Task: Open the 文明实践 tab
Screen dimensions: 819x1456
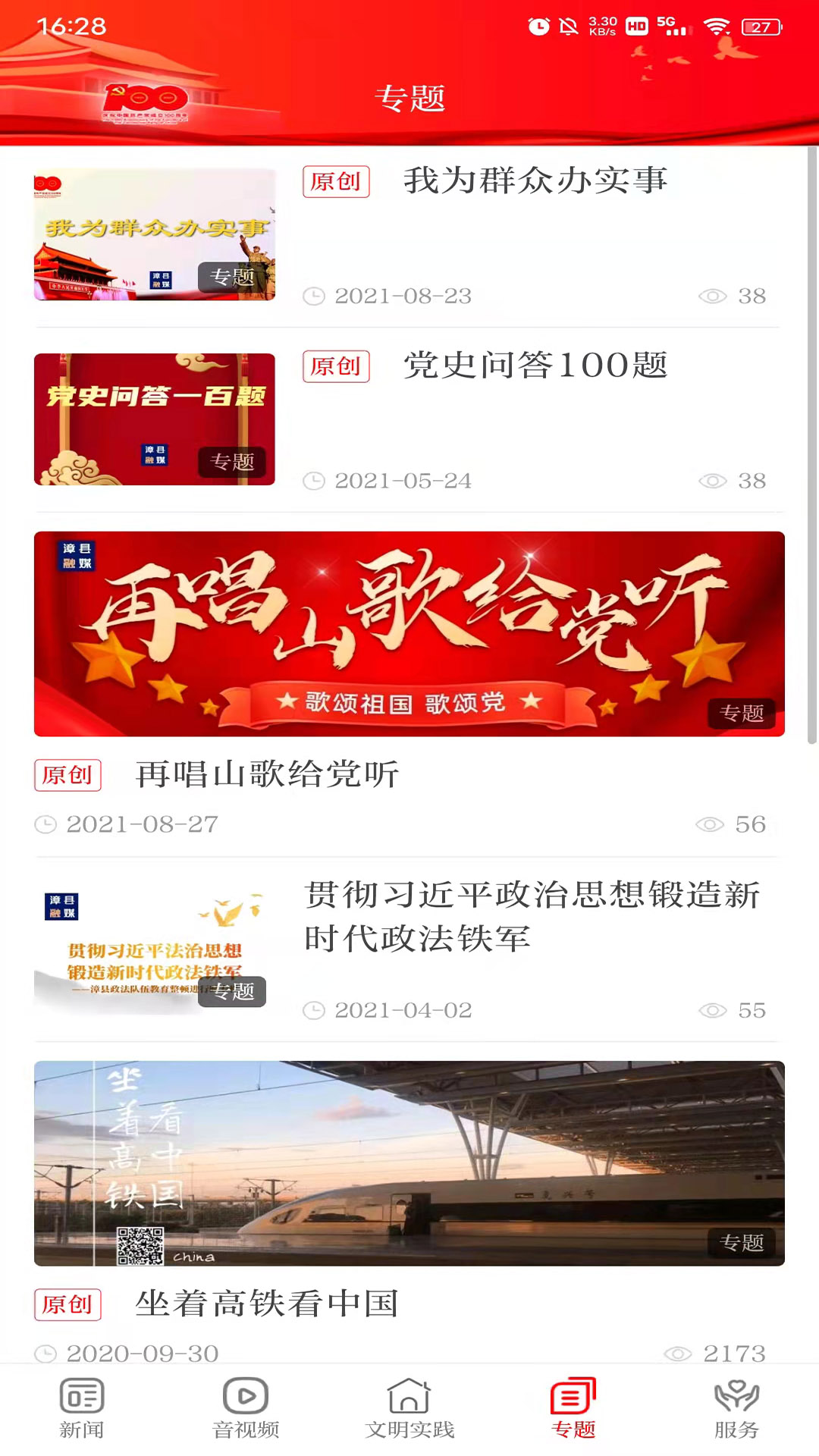Action: pos(409,1407)
